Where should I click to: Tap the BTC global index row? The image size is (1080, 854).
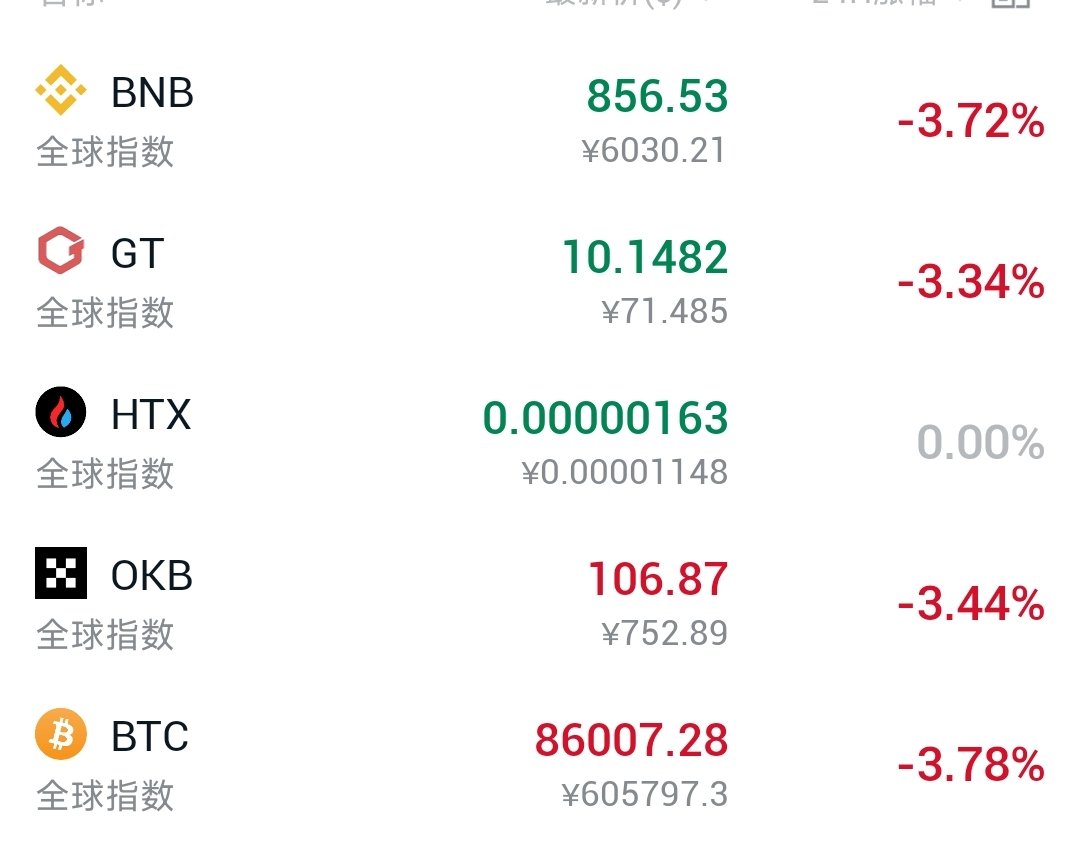(x=540, y=765)
